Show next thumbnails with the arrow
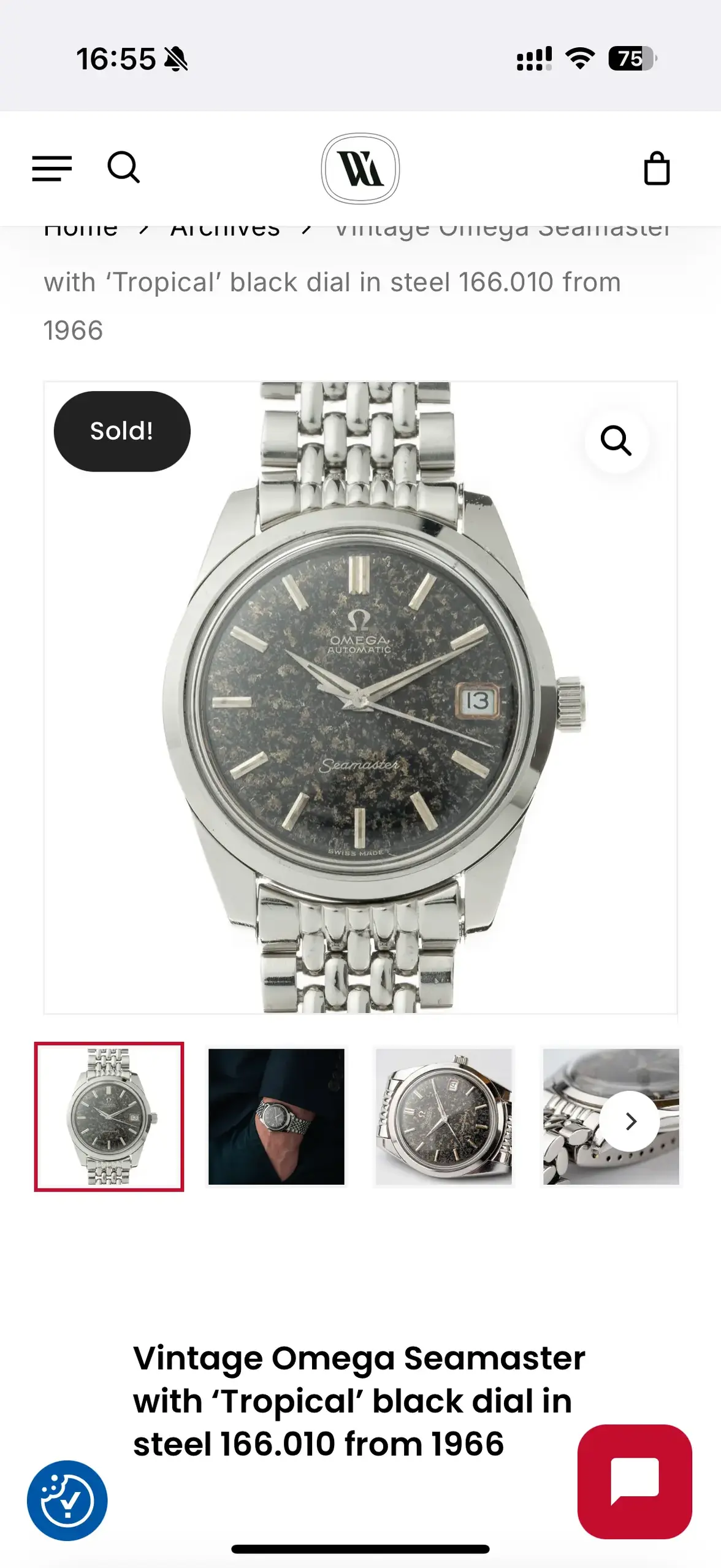The height and width of the screenshot is (1568, 721). pyautogui.click(x=630, y=1121)
